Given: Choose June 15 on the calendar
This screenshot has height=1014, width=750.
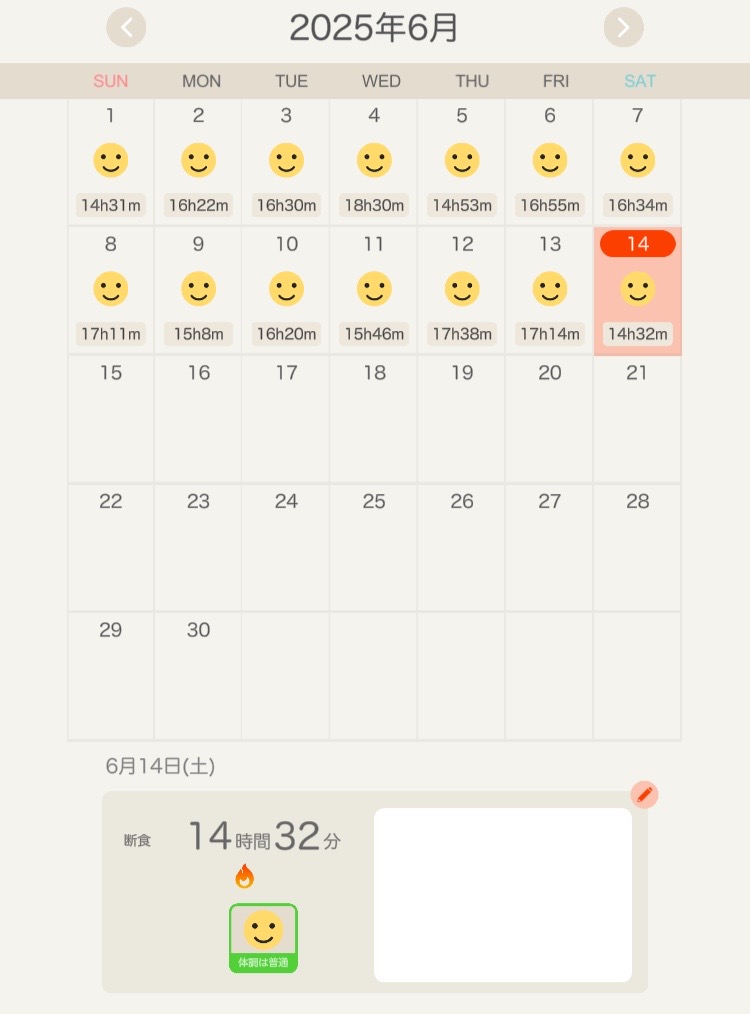Looking at the screenshot, I should 111,419.
